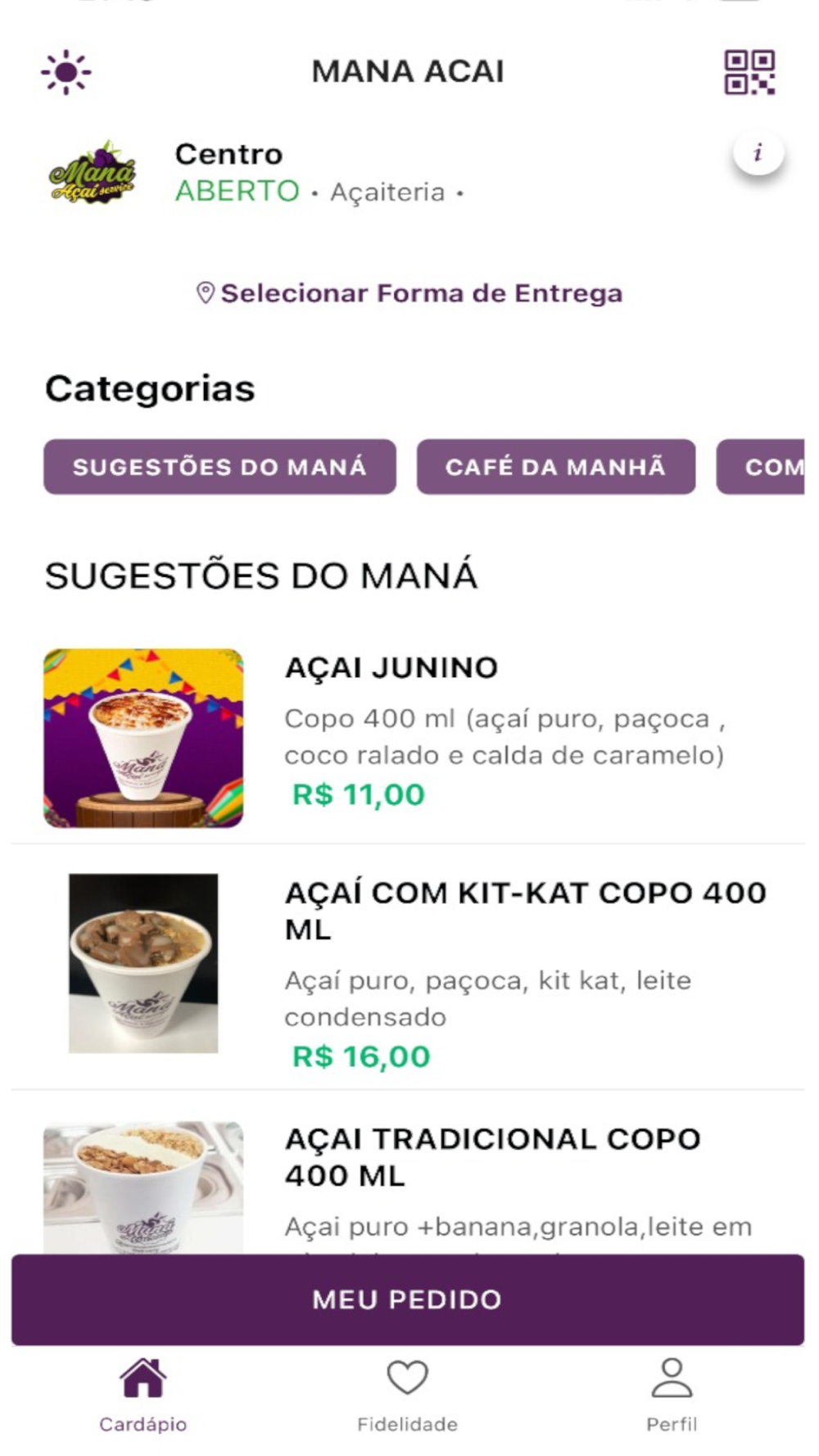Tap Selecionar Forma de Entrega
This screenshot has width=819, height=1456.
tap(409, 293)
